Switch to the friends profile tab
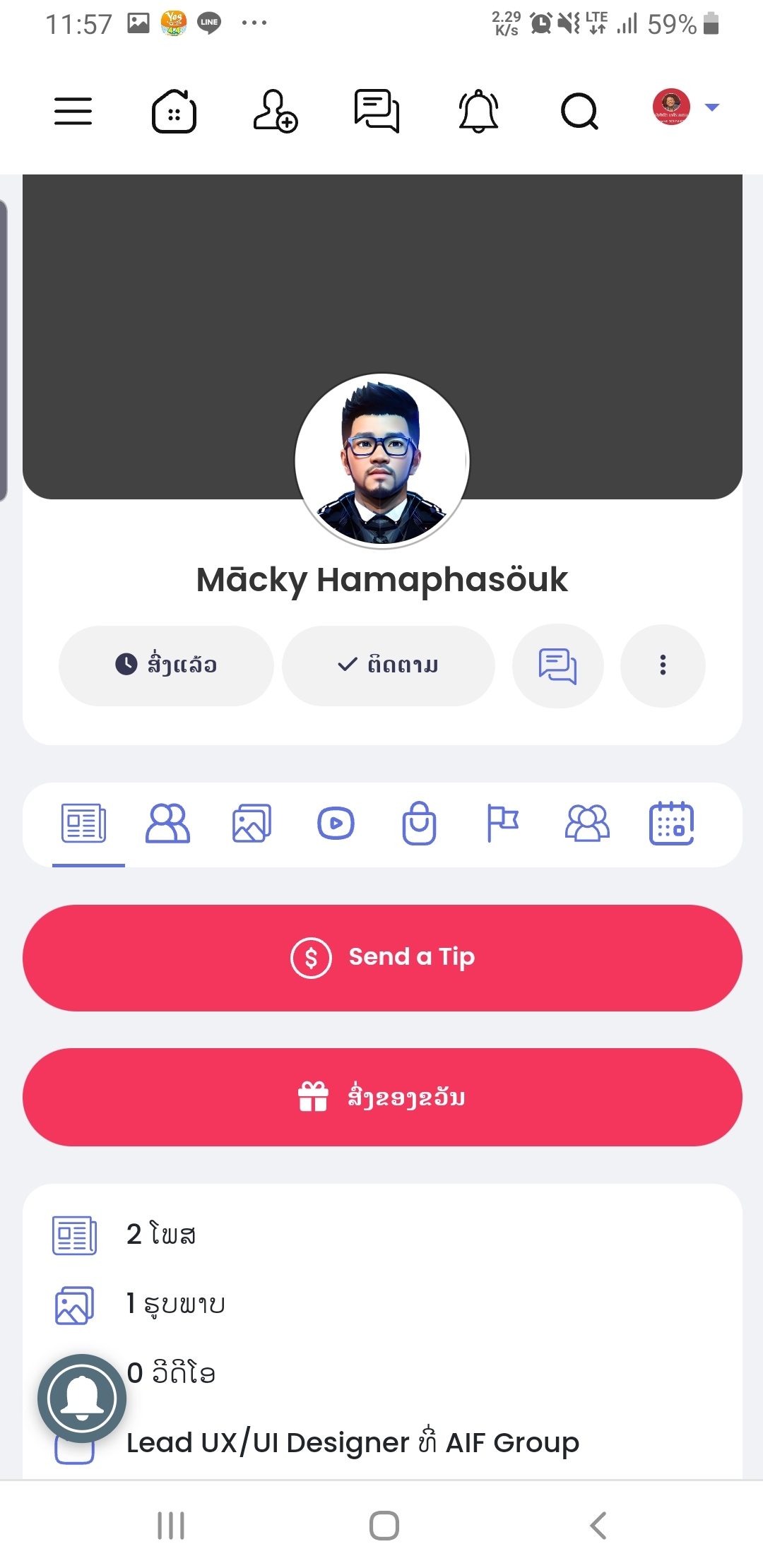Viewport: 763px width, 1568px height. point(167,824)
